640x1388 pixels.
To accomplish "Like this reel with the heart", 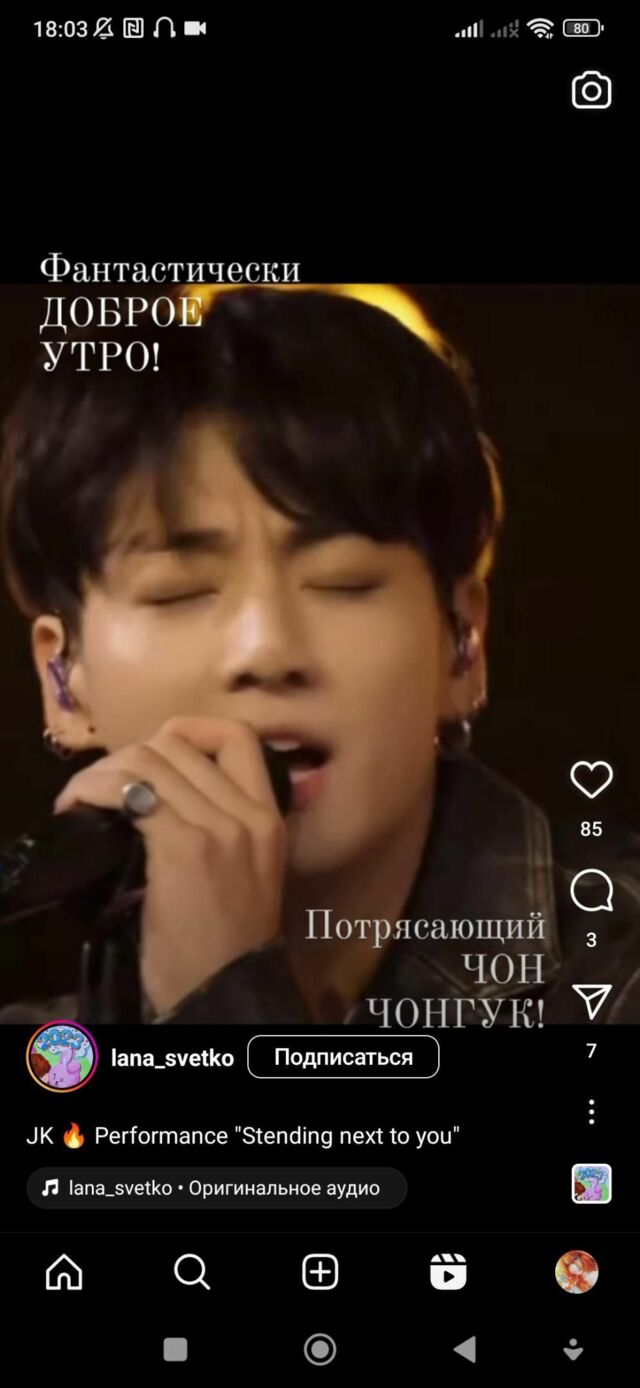I will point(591,780).
